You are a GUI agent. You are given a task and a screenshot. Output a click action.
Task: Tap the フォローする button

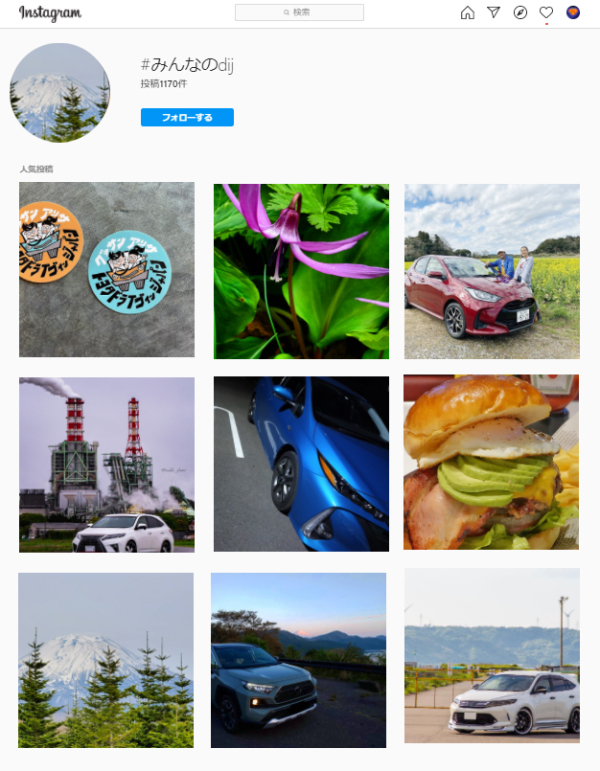click(187, 118)
